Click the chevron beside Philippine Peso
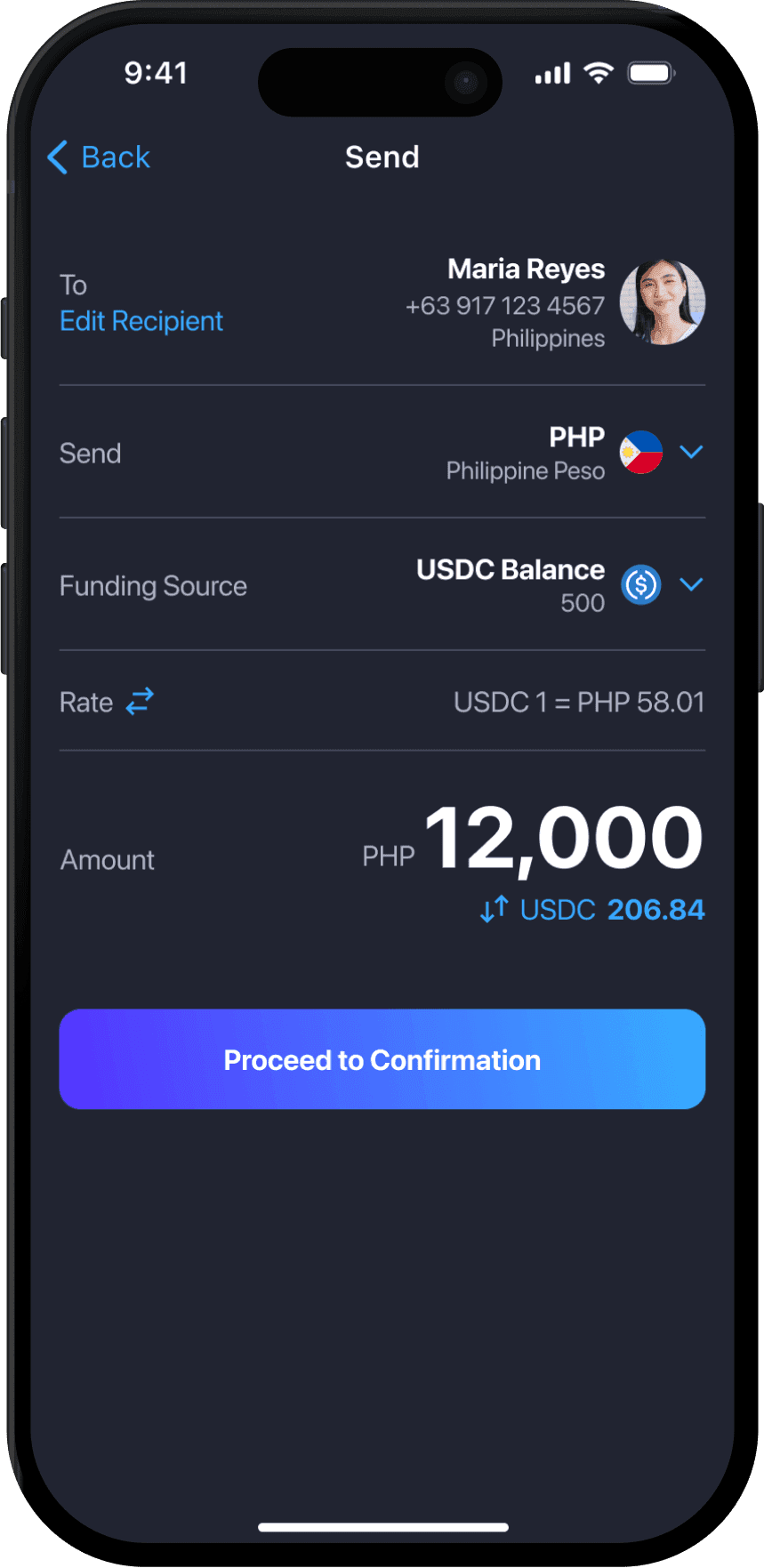Viewport: 764px width, 1568px height. pos(691,451)
